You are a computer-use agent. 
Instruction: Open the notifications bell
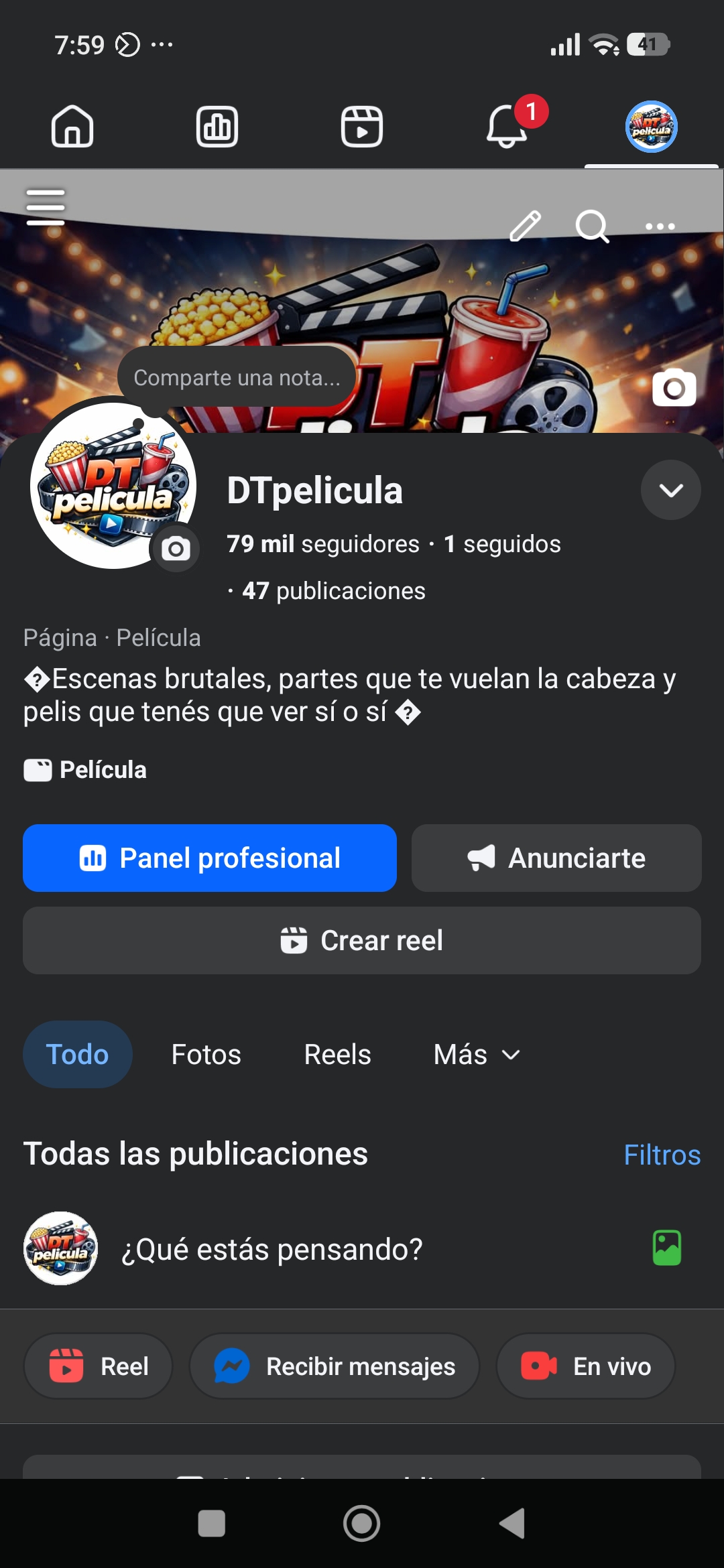point(507,127)
